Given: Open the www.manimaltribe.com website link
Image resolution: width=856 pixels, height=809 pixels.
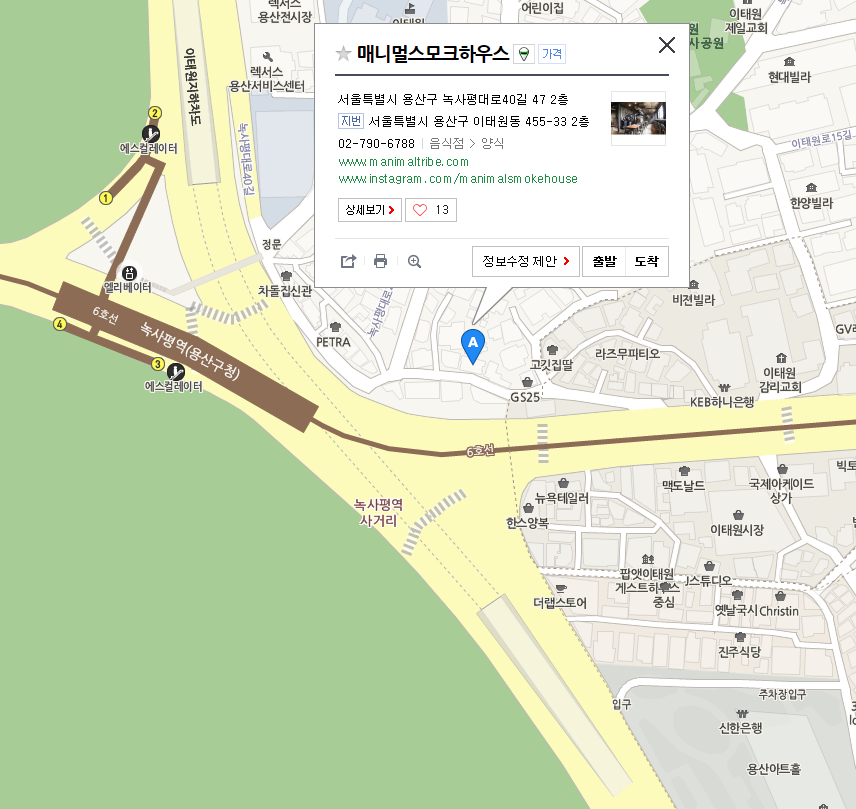Looking at the screenshot, I should click(x=403, y=162).
